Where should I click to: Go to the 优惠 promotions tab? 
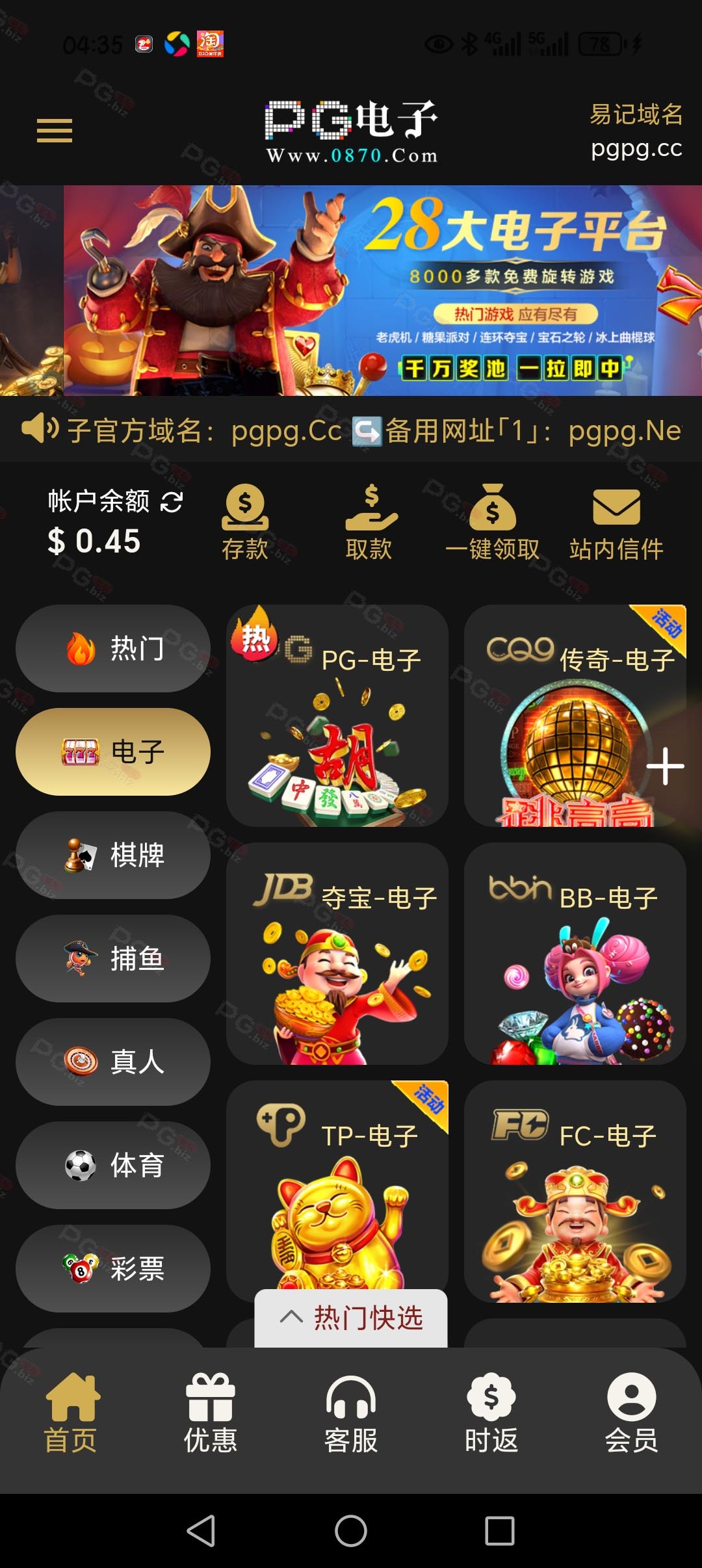pyautogui.click(x=211, y=1413)
